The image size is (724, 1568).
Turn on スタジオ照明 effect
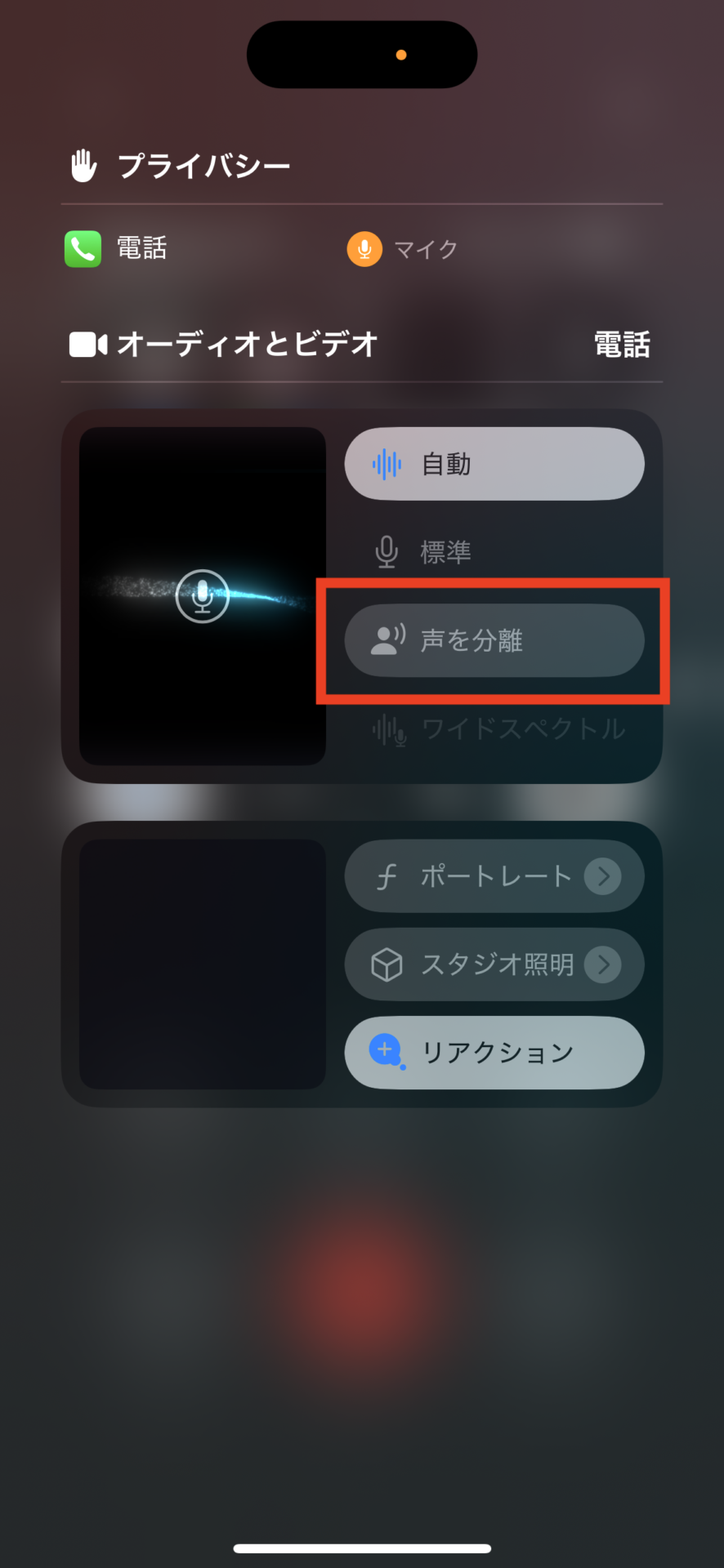pos(466,964)
